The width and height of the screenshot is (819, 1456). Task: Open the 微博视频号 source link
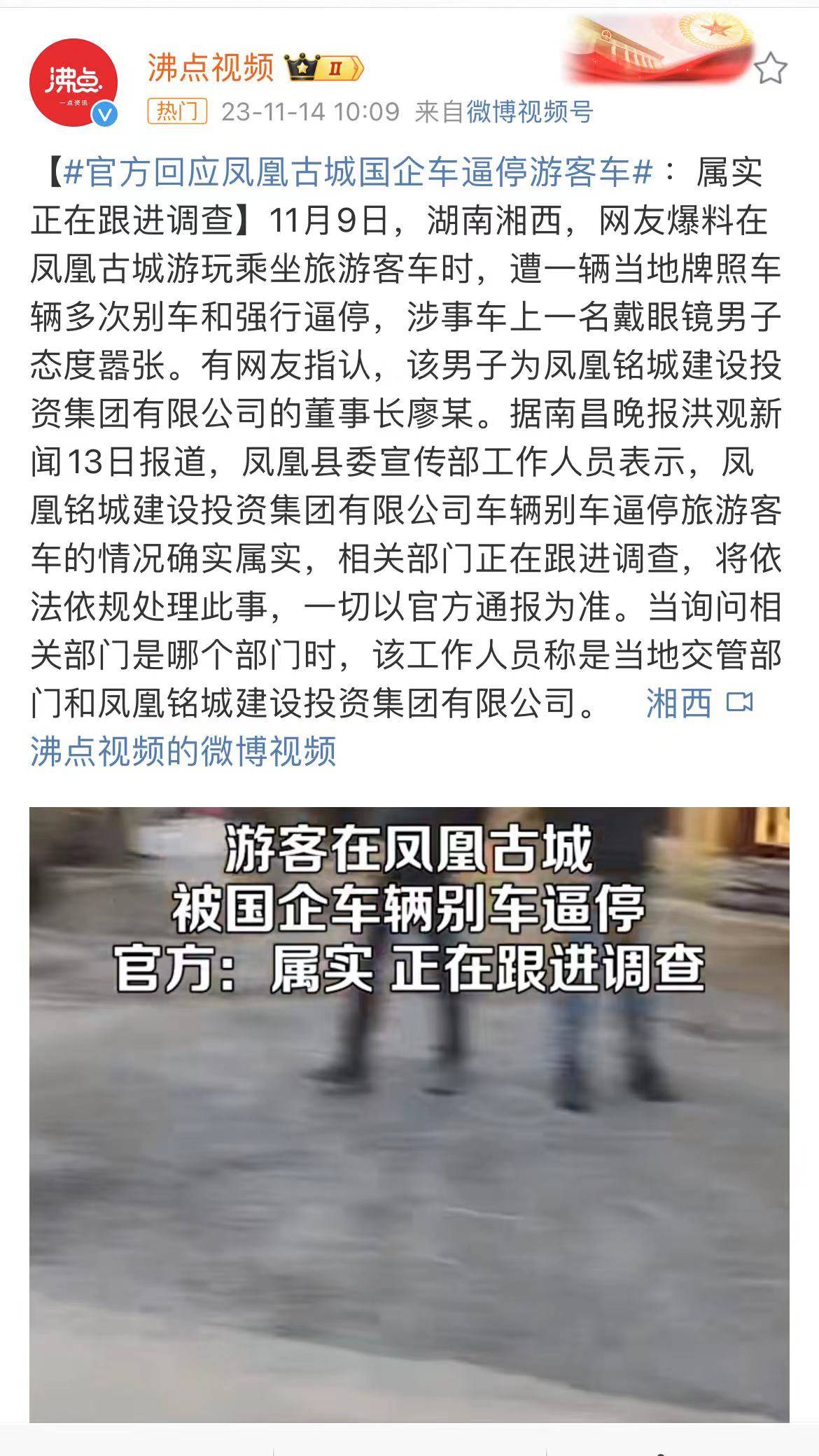(x=529, y=112)
